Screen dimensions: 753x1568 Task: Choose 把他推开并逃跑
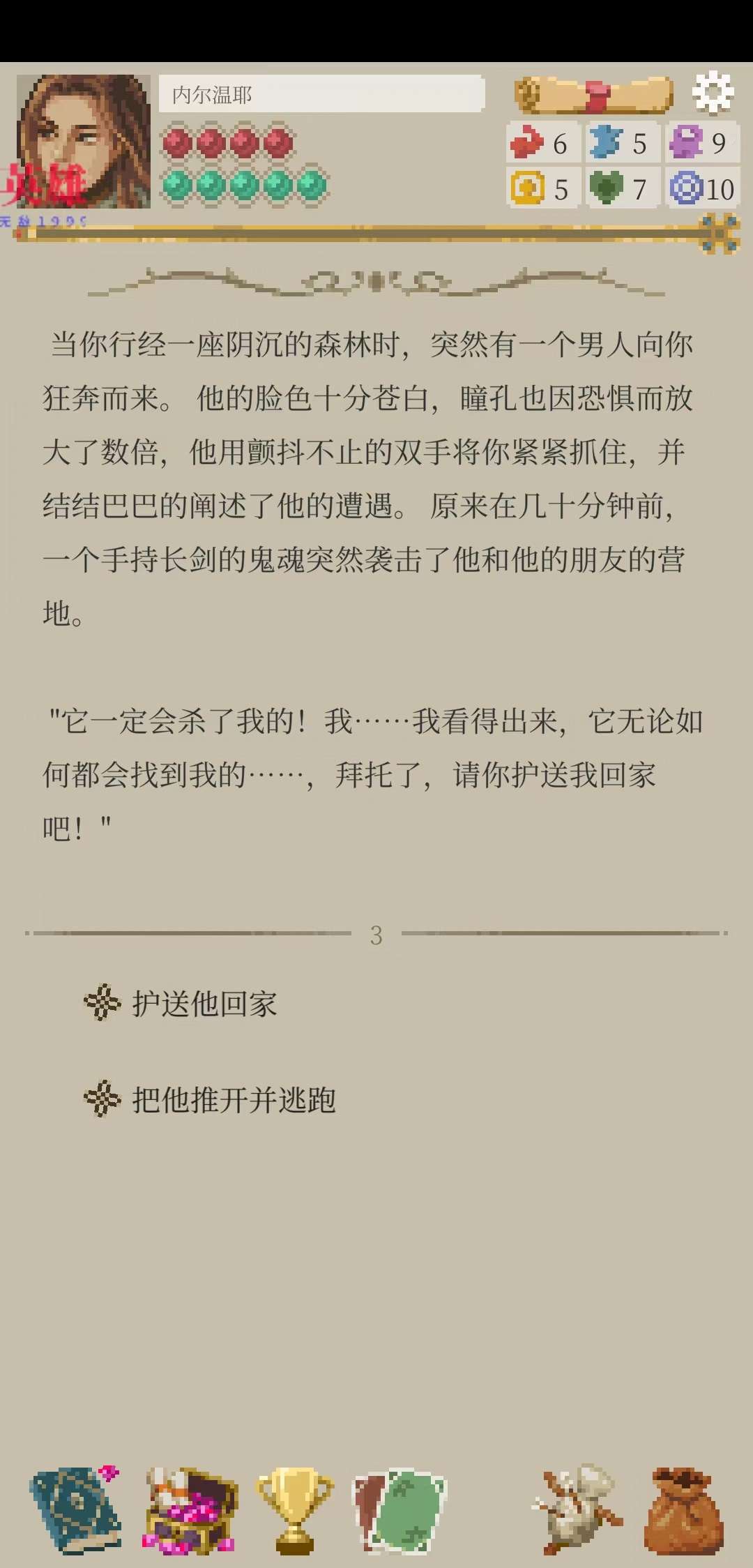pos(233,1100)
